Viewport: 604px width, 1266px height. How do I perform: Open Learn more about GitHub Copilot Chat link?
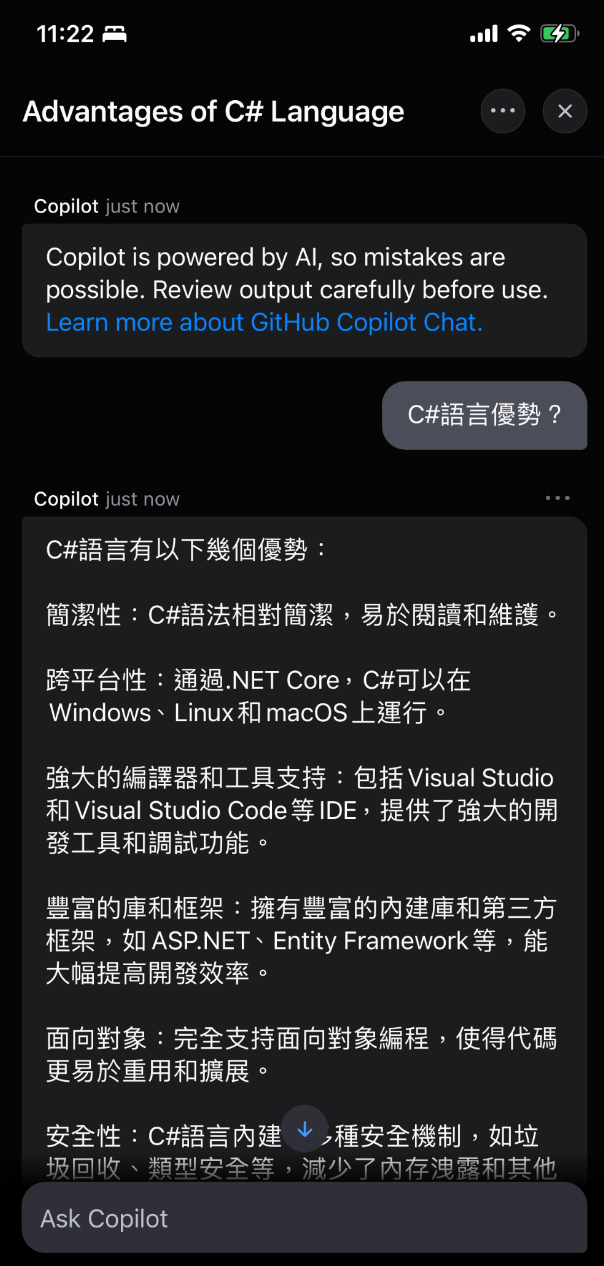(x=264, y=322)
